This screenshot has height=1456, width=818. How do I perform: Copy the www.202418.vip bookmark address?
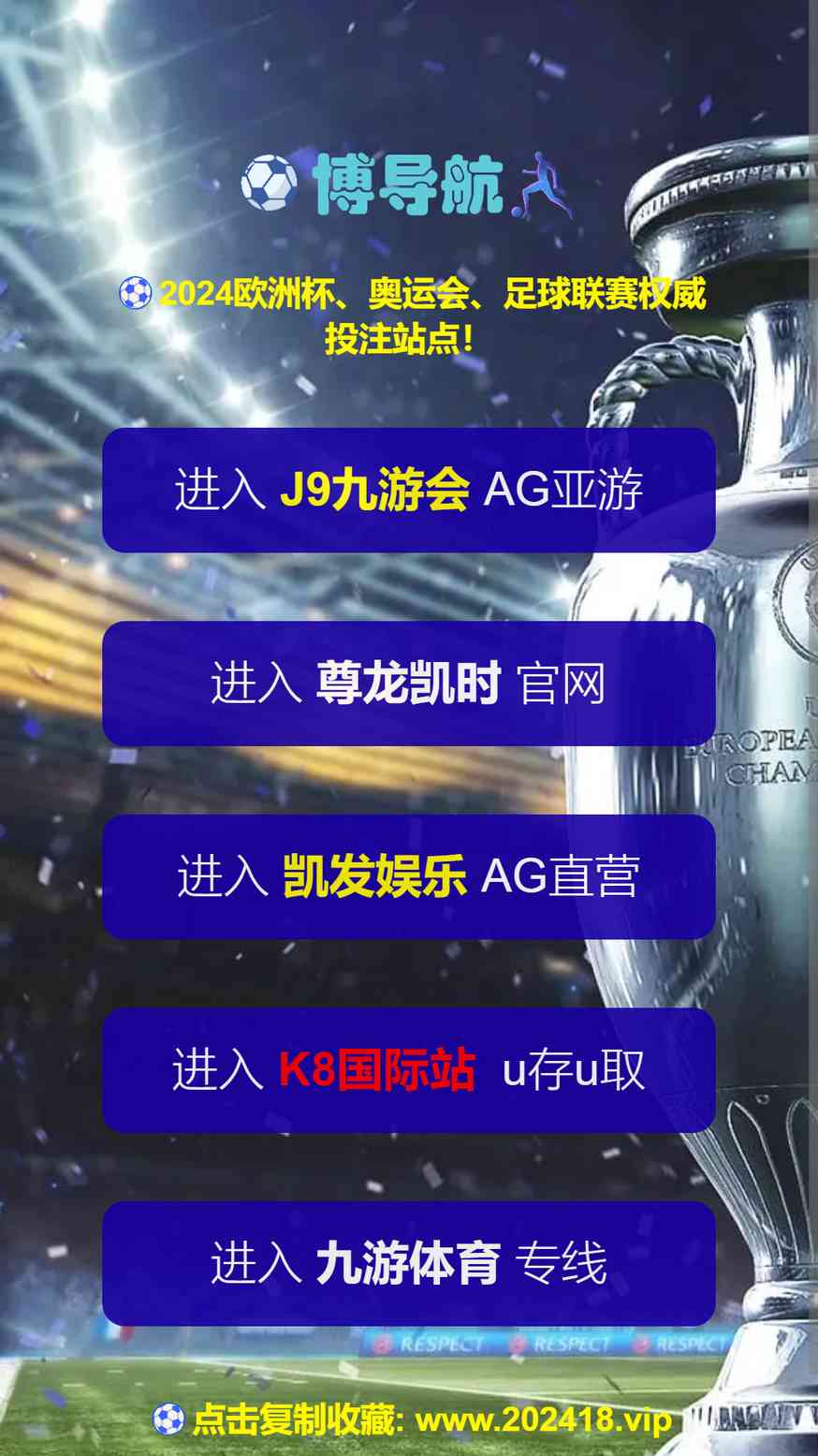coord(413,1419)
